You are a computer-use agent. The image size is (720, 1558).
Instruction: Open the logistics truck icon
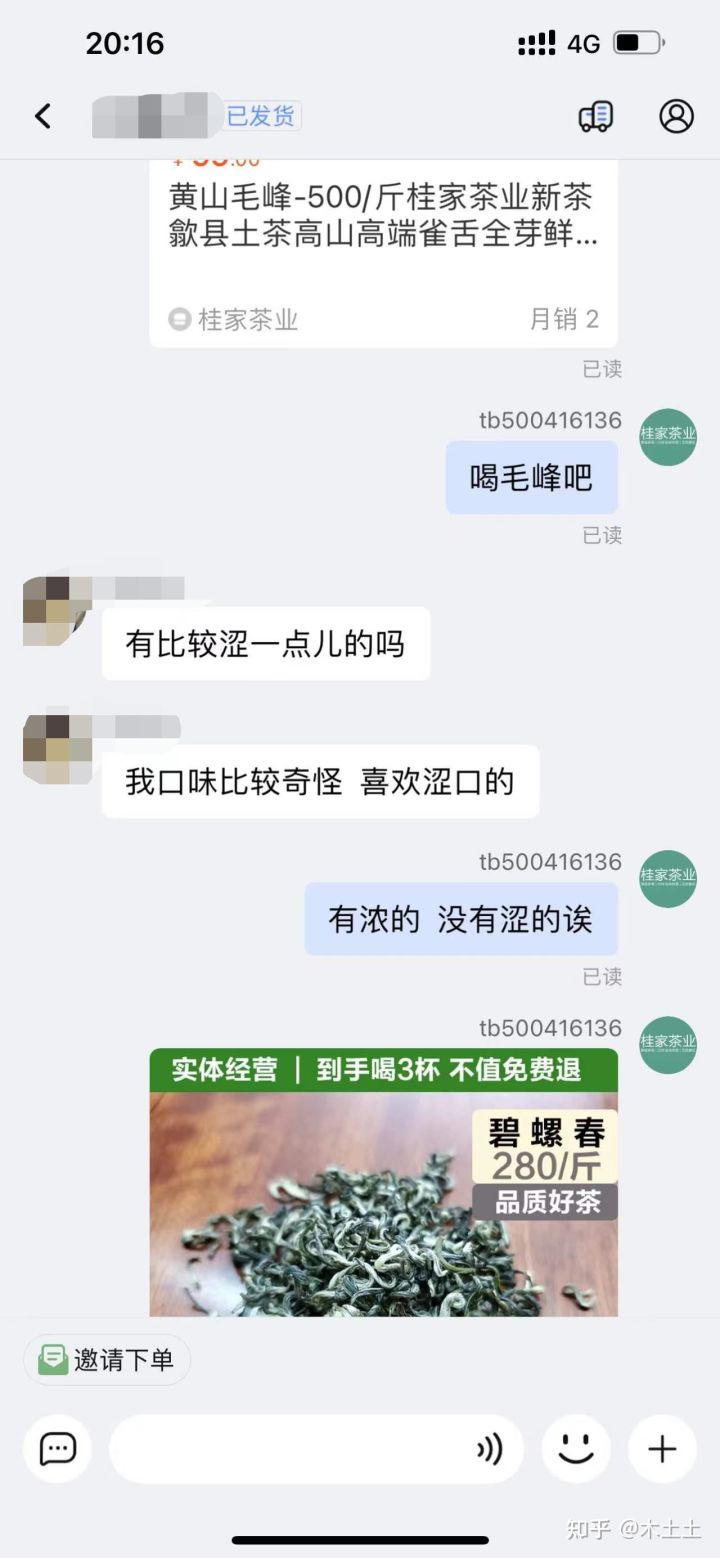(x=596, y=117)
